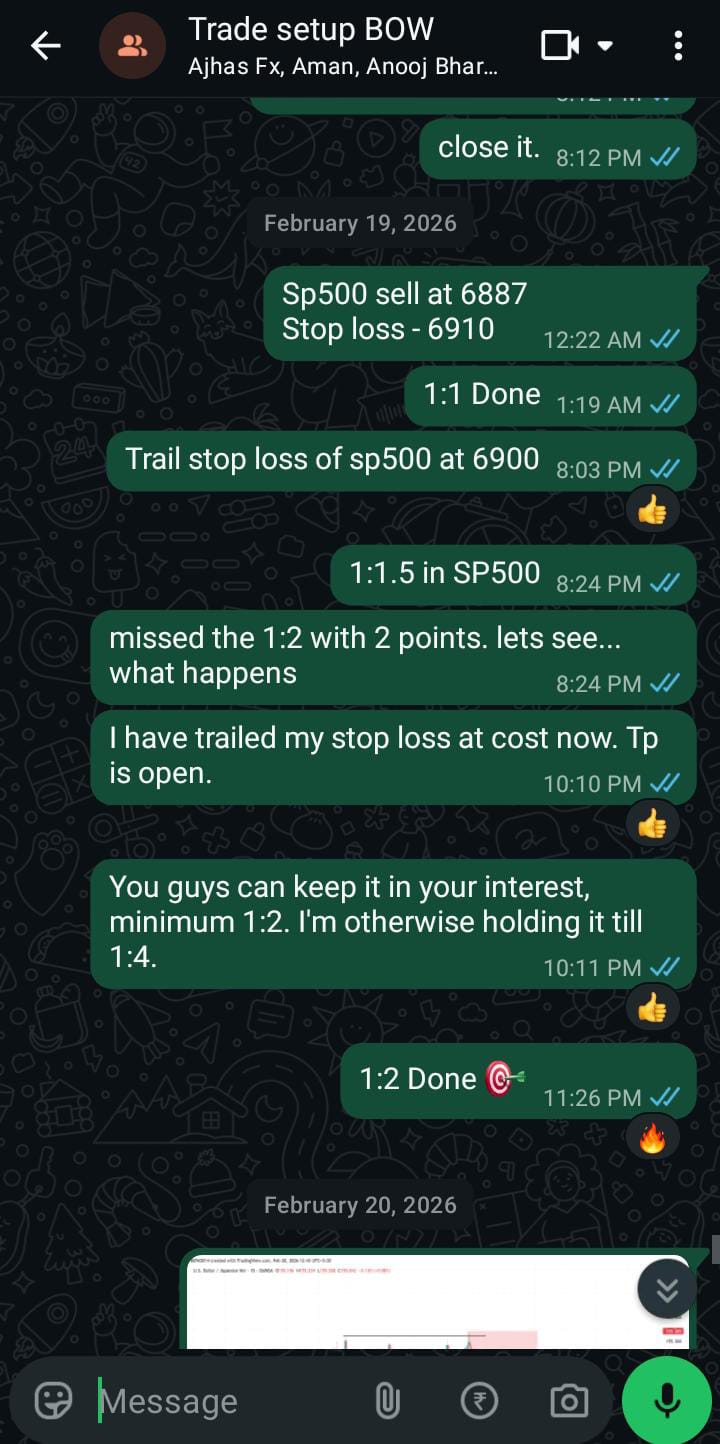This screenshot has width=720, height=1444.
Task: Tap the voice message microphone button
Action: point(667,1401)
